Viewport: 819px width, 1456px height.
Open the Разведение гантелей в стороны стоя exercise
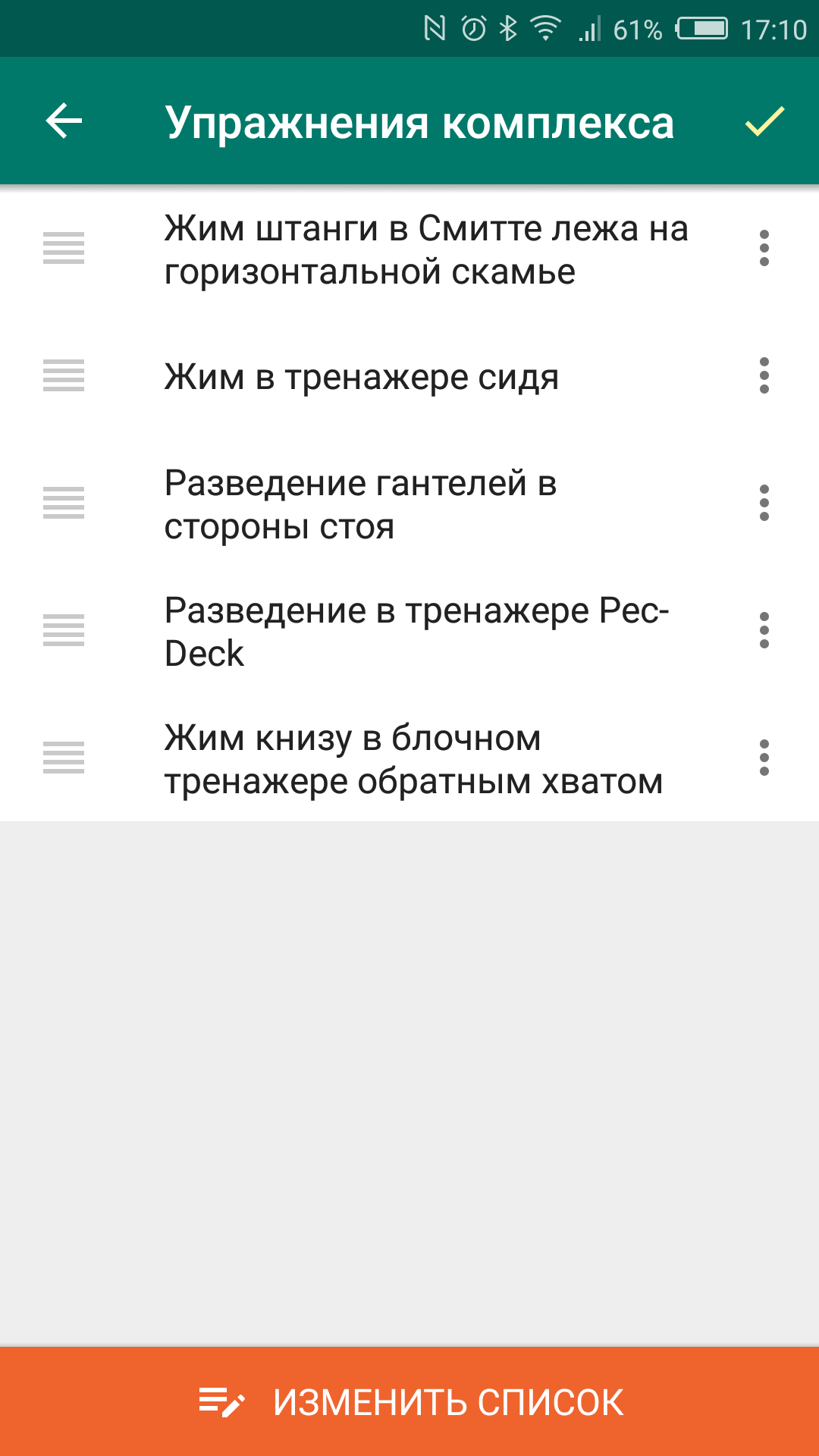point(361,504)
